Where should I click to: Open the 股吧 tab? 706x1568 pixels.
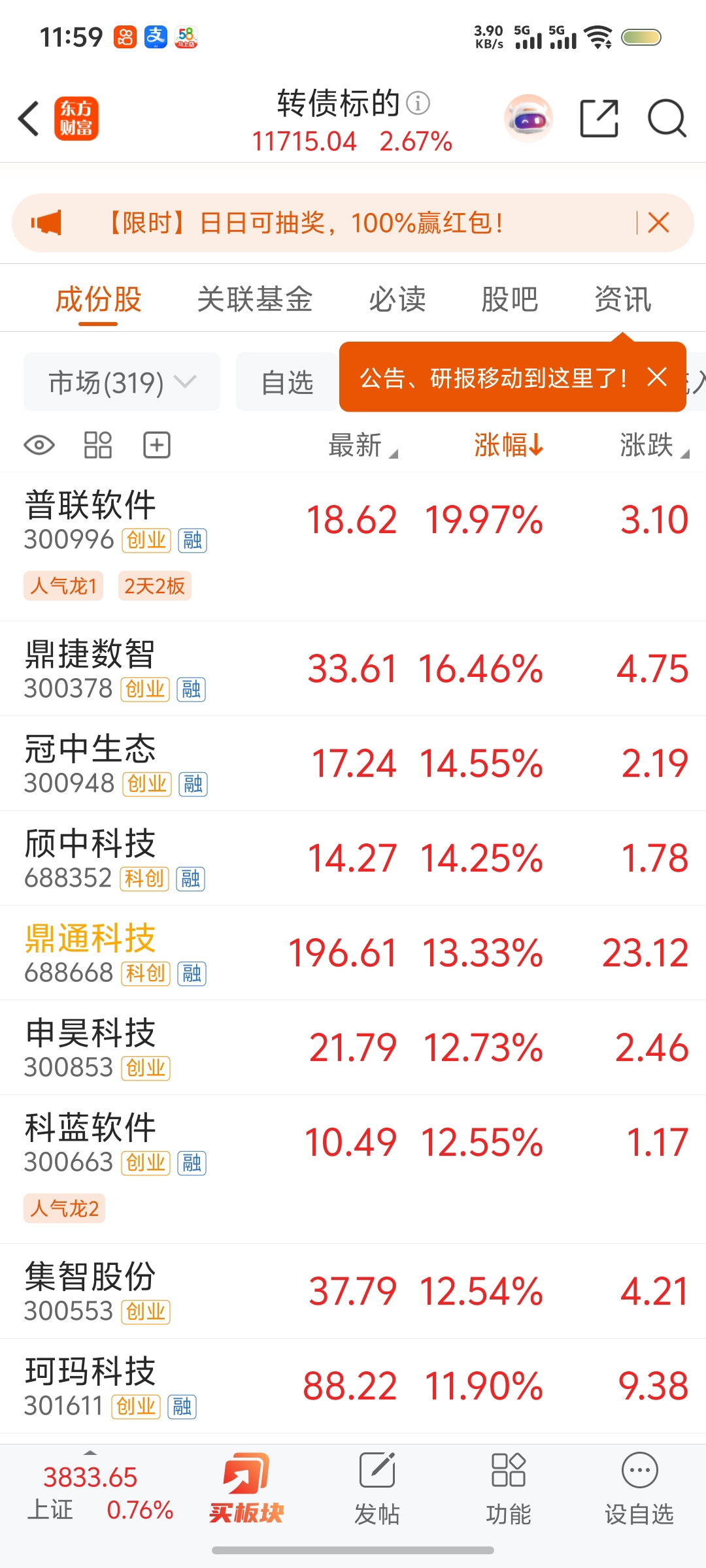pyautogui.click(x=509, y=300)
